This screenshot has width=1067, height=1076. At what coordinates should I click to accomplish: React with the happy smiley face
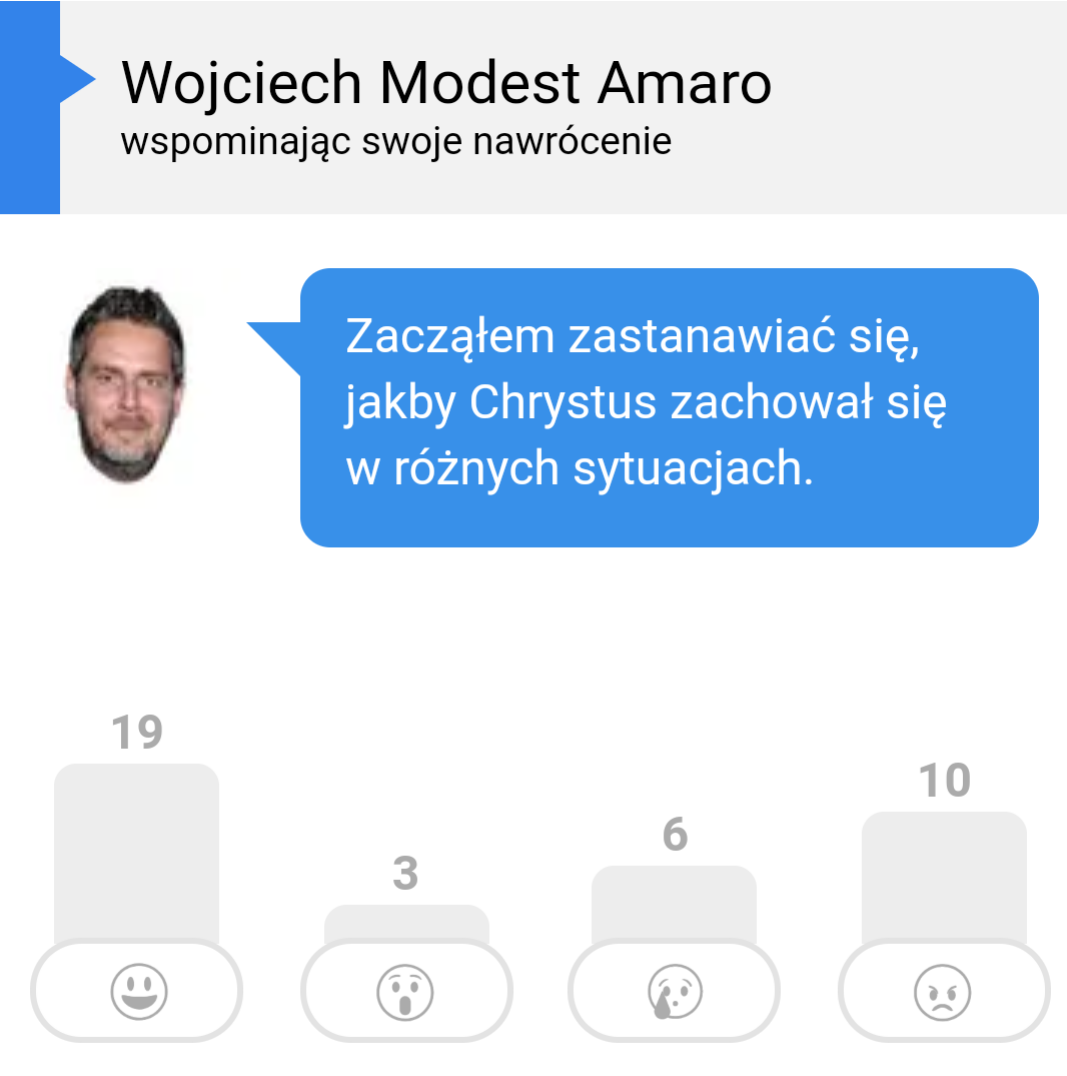point(137,991)
